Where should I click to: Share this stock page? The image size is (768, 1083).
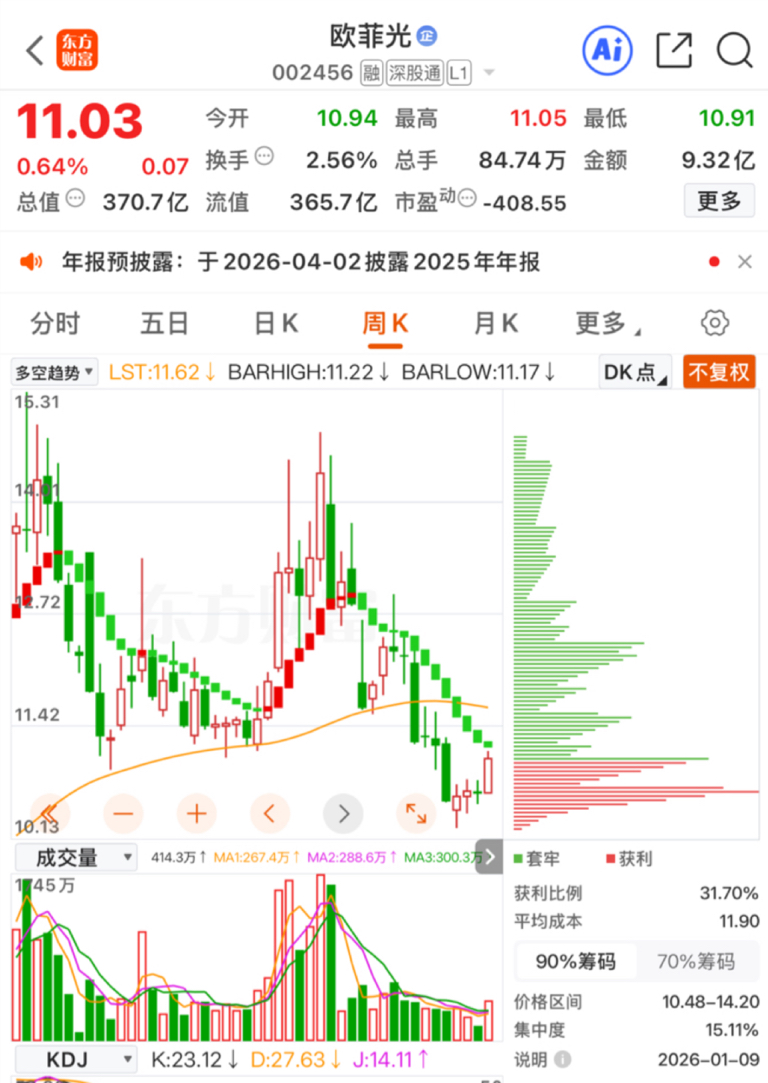[x=674, y=50]
